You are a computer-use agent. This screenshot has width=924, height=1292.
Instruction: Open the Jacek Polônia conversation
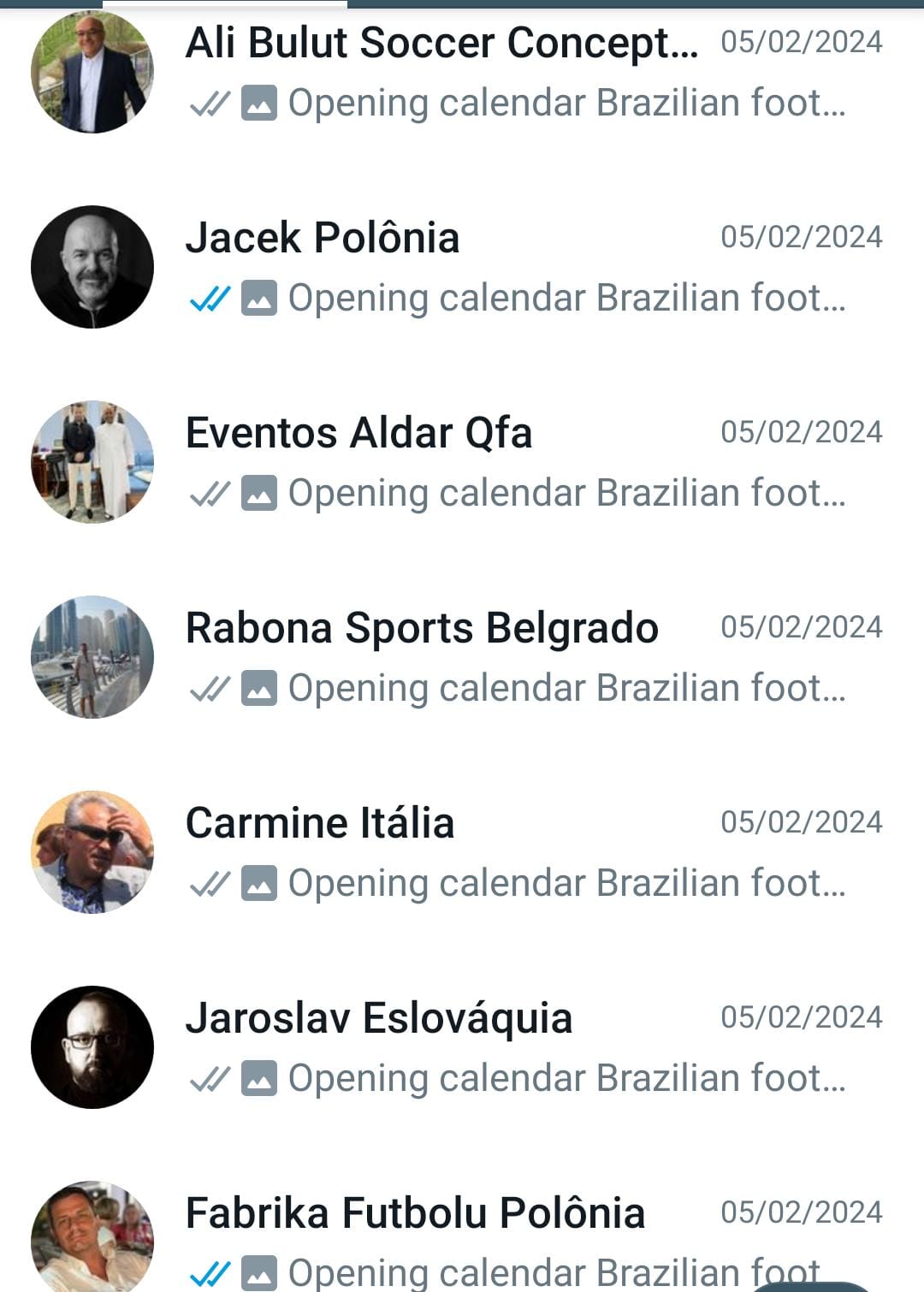pyautogui.click(x=513, y=267)
